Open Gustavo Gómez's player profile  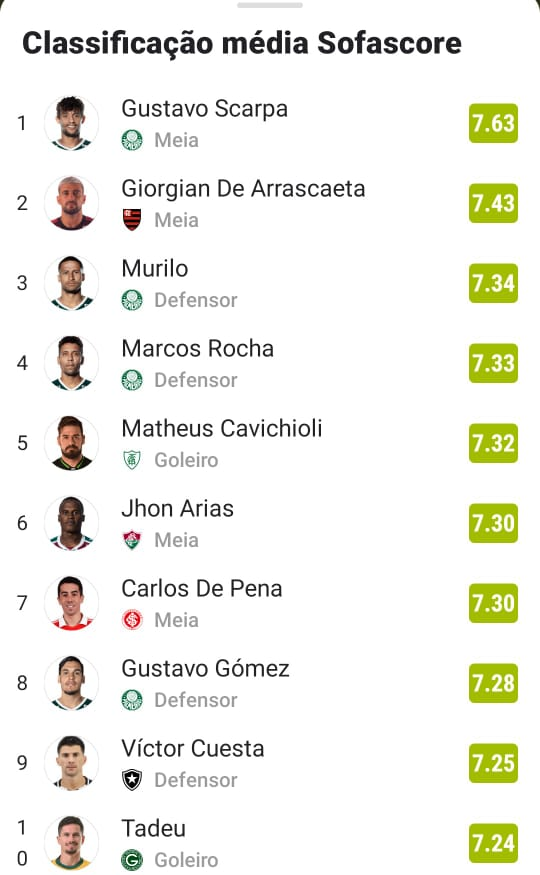(x=270, y=683)
